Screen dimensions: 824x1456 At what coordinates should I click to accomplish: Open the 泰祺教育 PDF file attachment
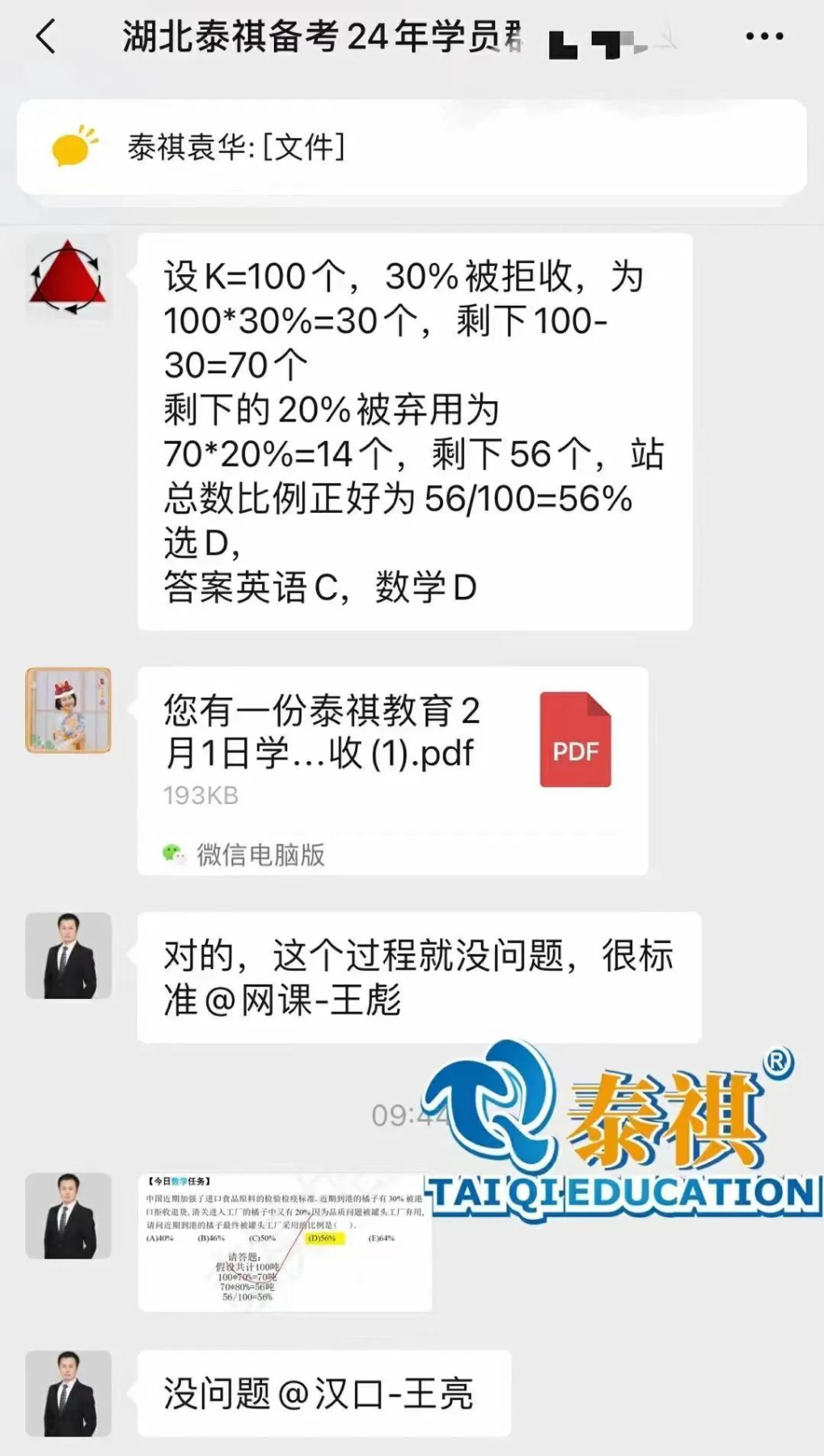tap(392, 768)
